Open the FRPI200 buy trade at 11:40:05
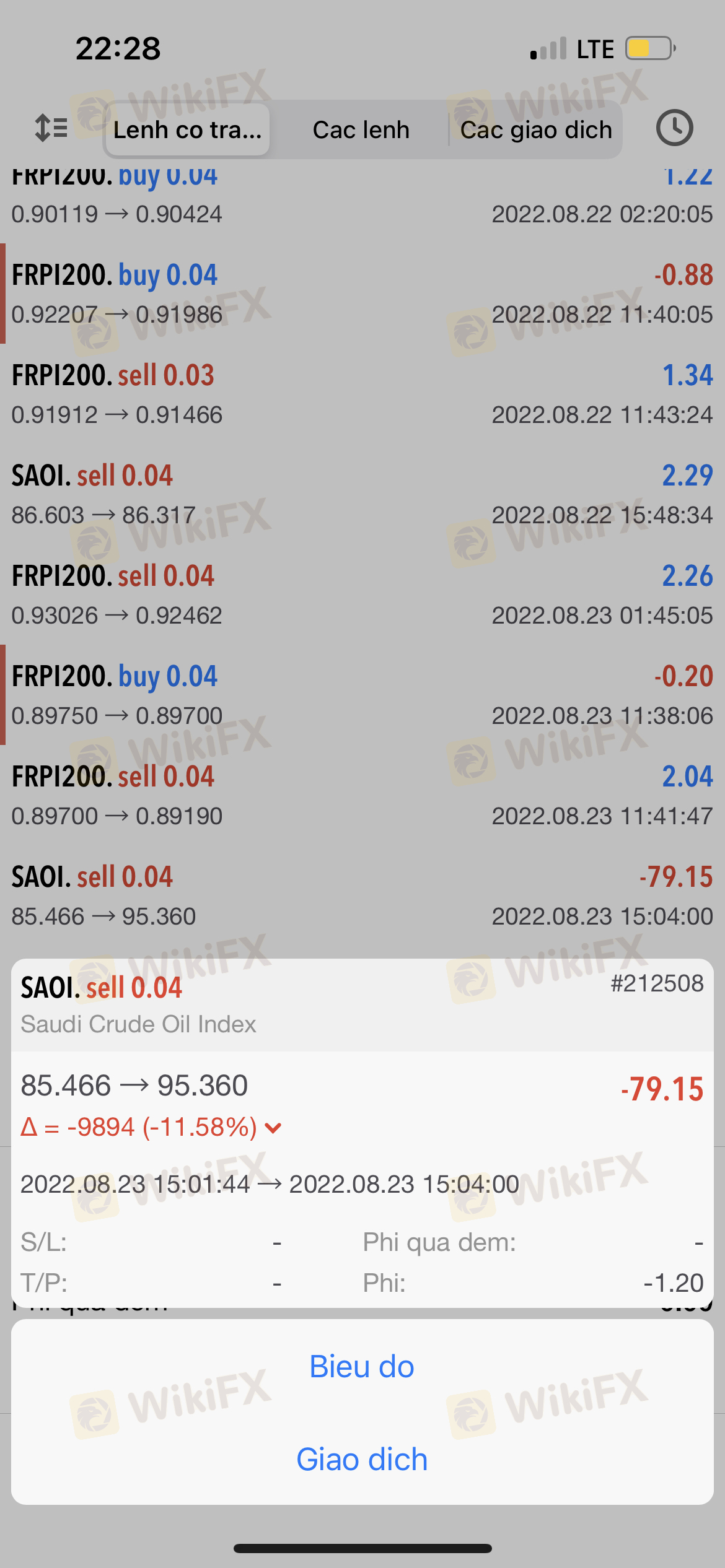 [x=362, y=294]
